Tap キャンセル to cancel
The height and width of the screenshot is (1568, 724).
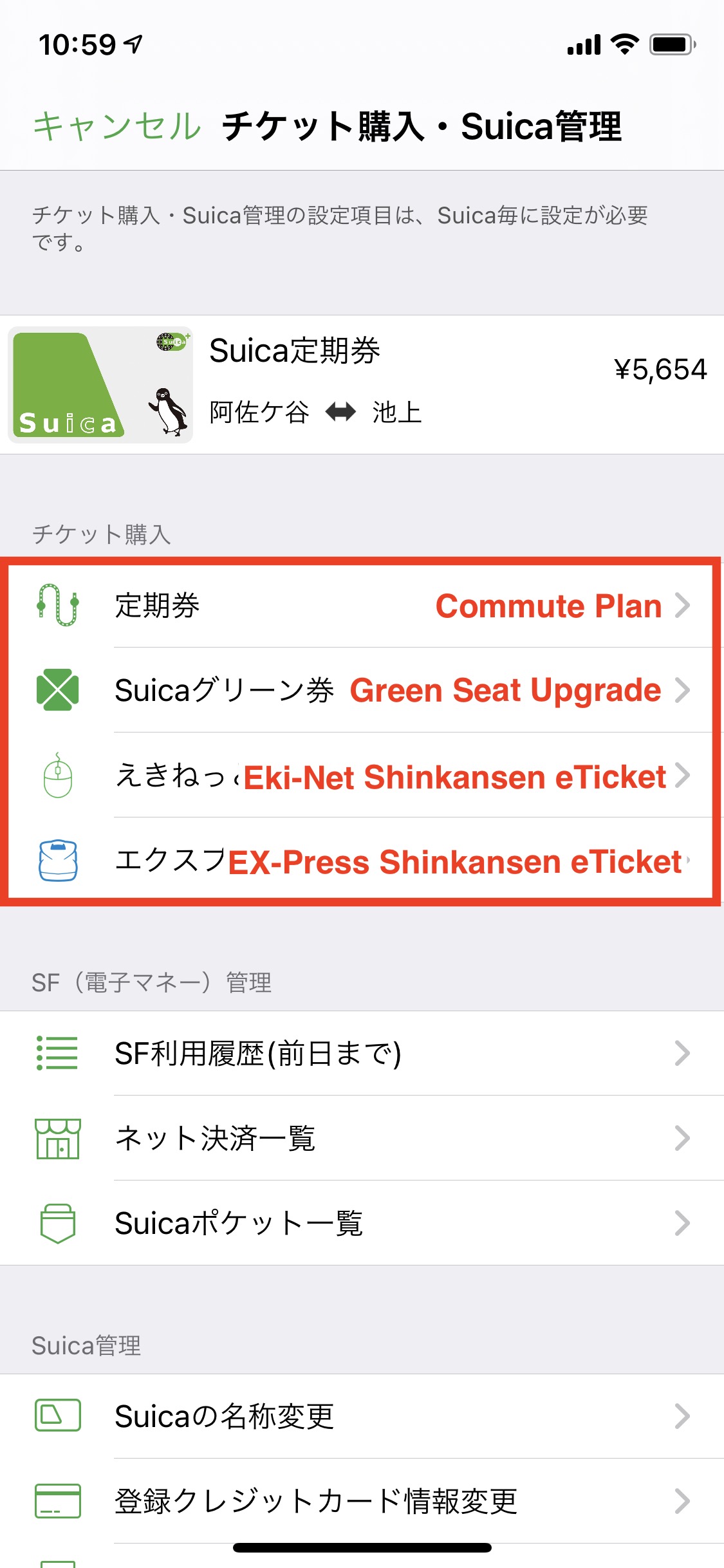coord(116,126)
